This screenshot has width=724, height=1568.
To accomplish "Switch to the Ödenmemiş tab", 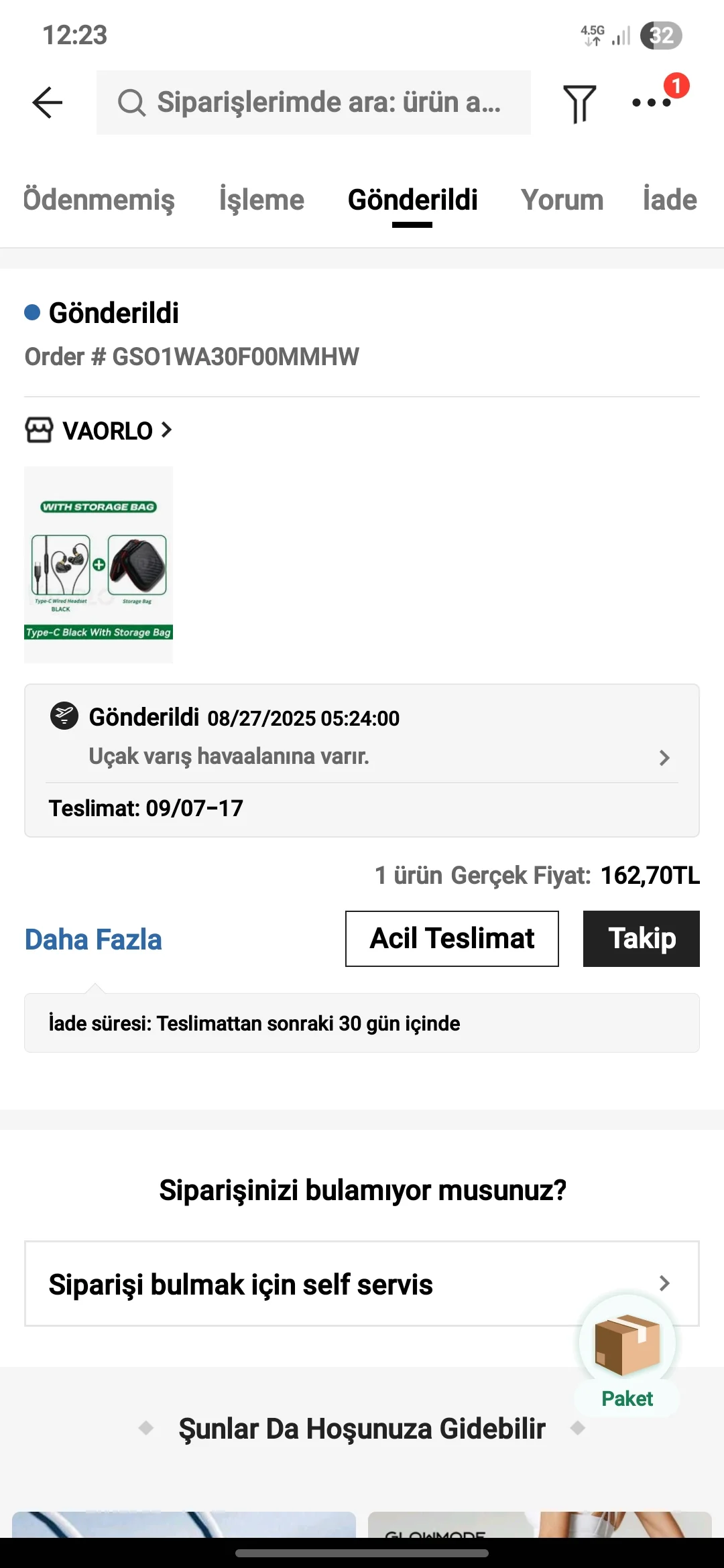I will 99,200.
